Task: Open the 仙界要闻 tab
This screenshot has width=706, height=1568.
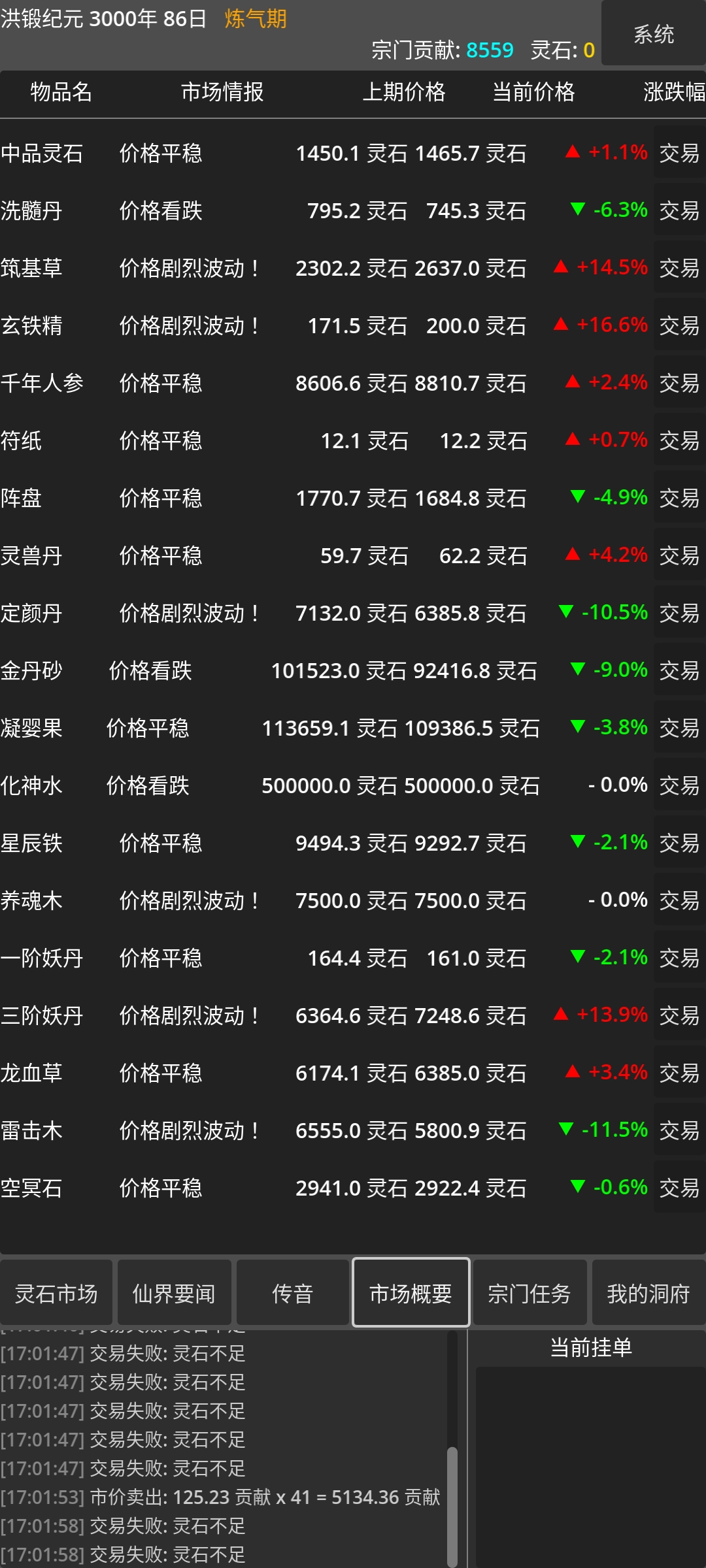Action: [174, 1293]
